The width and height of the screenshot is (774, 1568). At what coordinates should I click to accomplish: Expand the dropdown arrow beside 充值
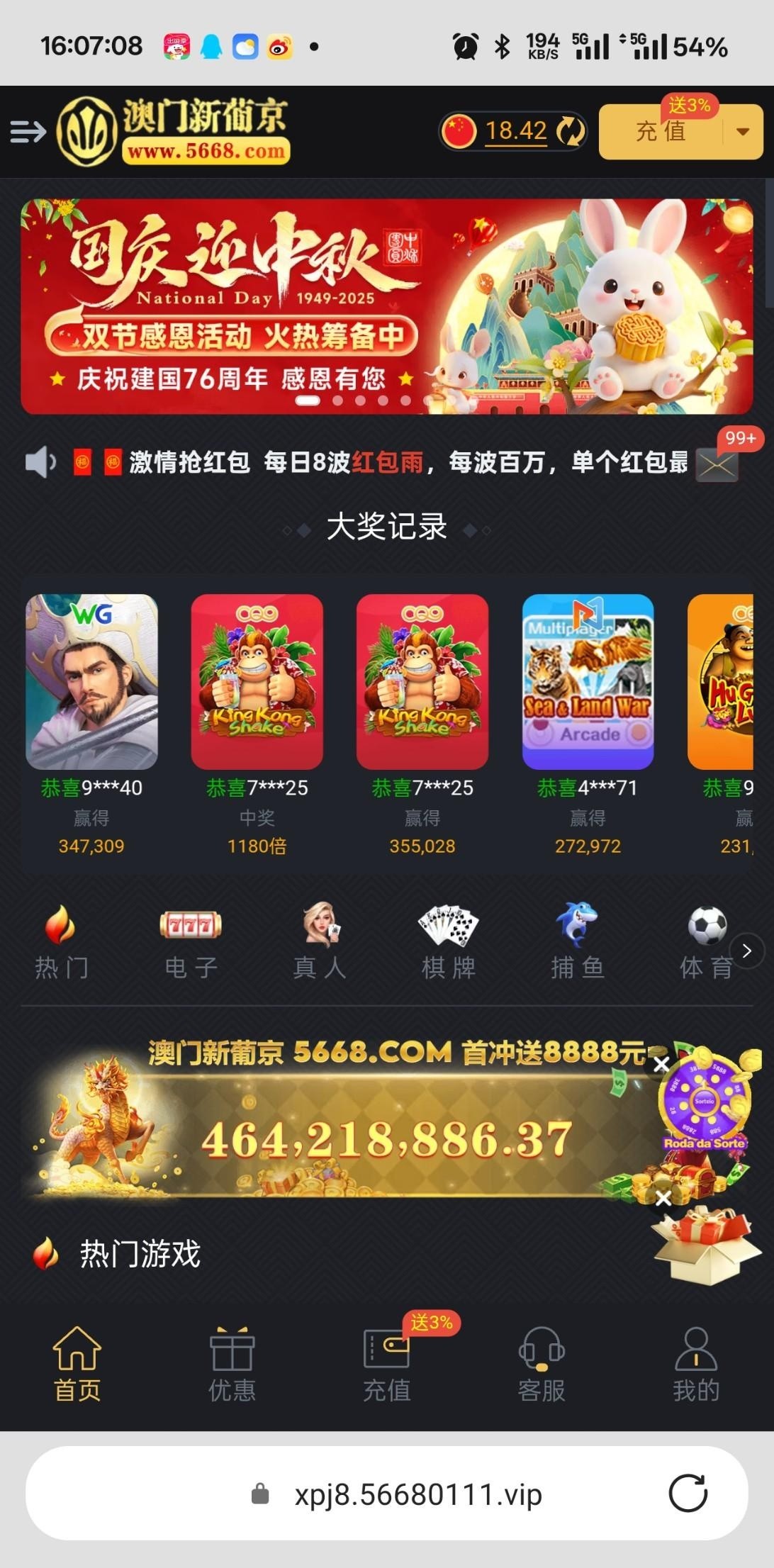point(743,132)
